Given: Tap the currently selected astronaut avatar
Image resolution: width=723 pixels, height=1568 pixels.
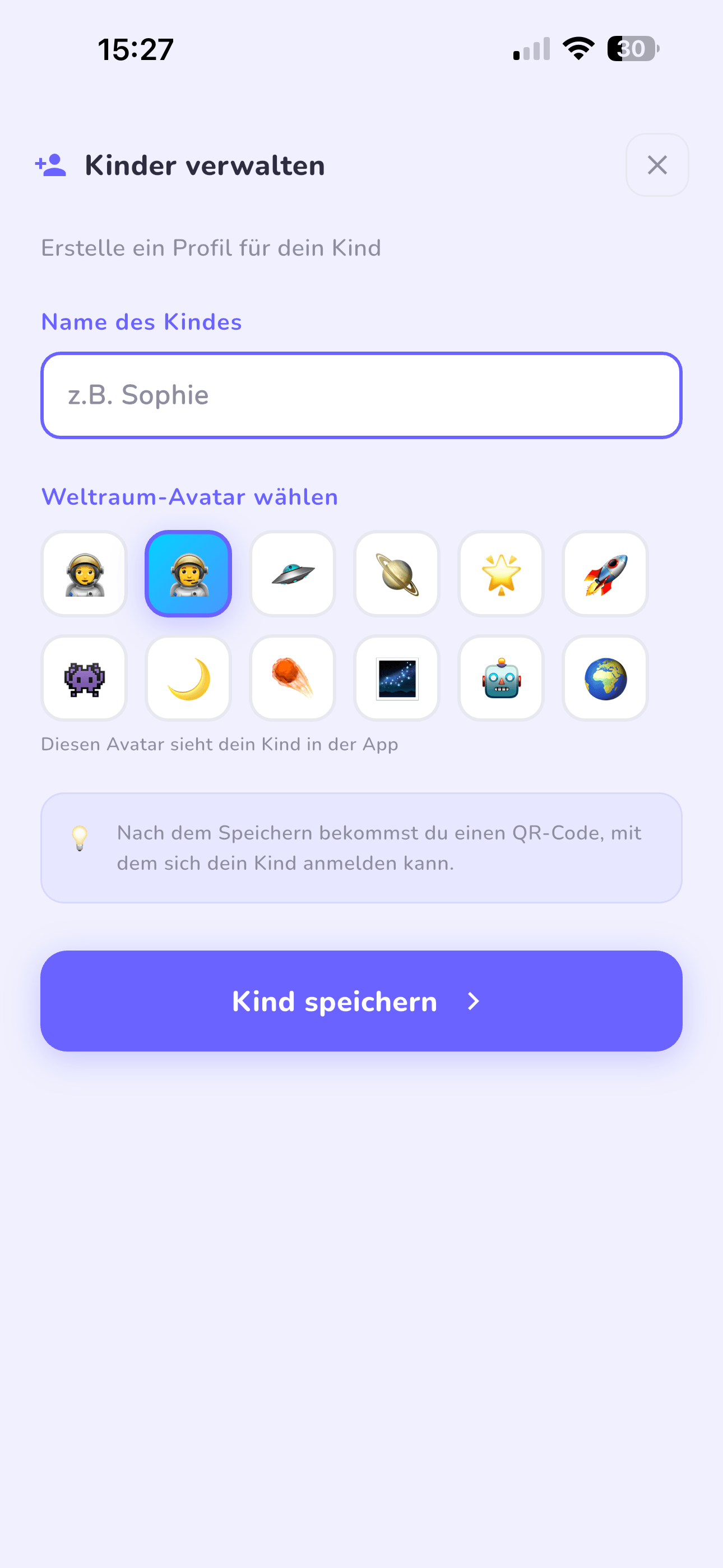Looking at the screenshot, I should pyautogui.click(x=188, y=573).
